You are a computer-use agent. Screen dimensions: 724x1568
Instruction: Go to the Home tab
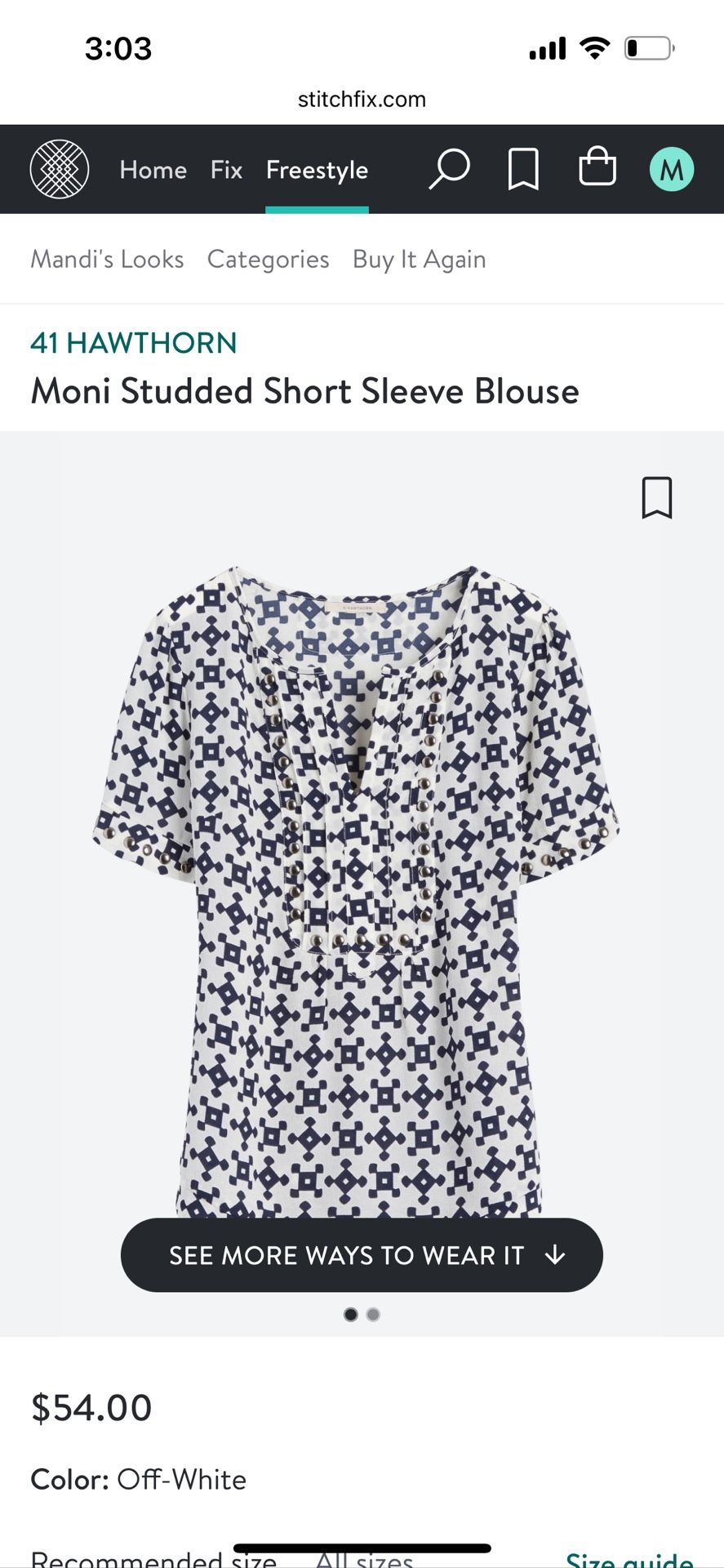(x=153, y=170)
